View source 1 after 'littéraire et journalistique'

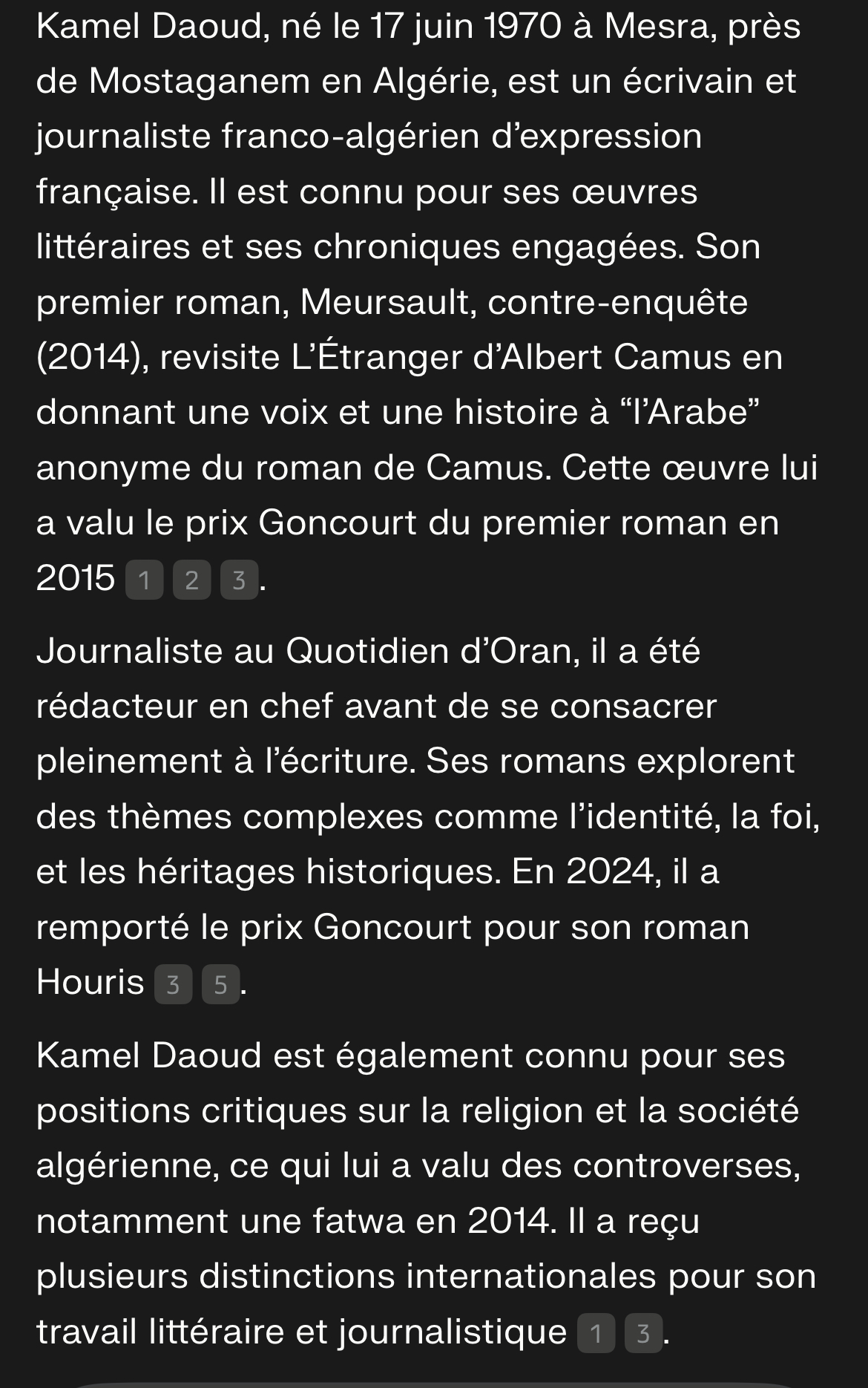tap(596, 1334)
